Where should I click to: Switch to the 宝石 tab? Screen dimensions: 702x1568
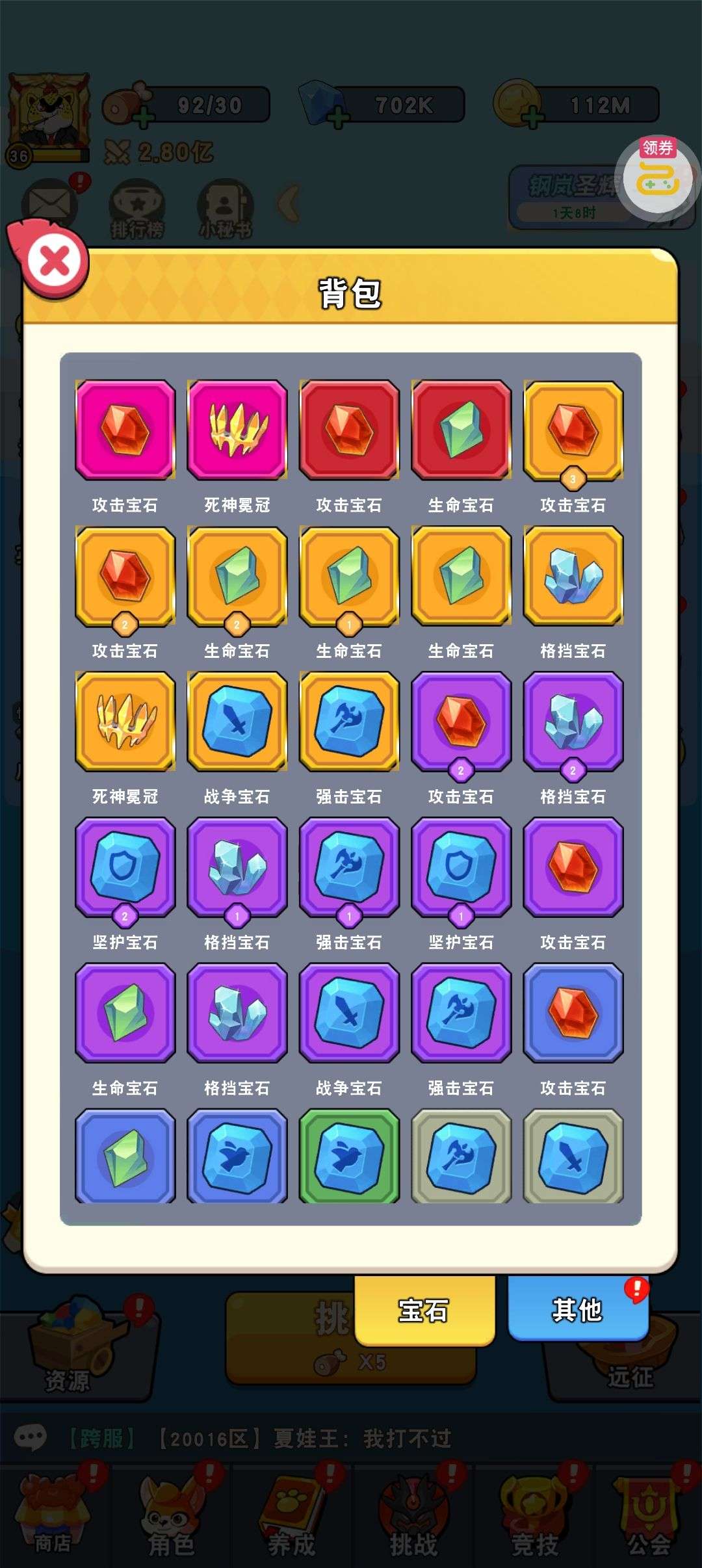(424, 1310)
